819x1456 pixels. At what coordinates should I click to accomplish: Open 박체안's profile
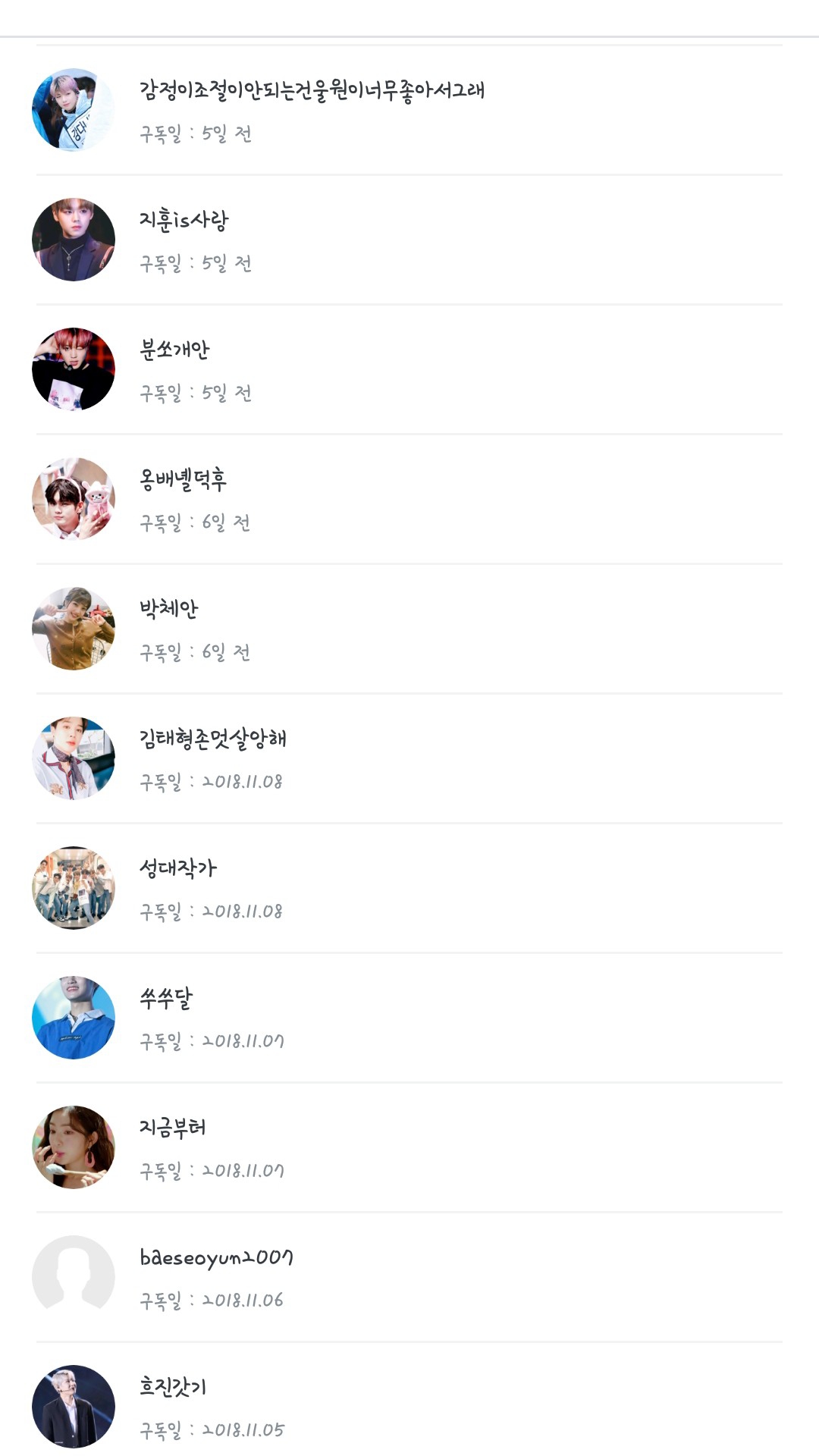coord(168,610)
